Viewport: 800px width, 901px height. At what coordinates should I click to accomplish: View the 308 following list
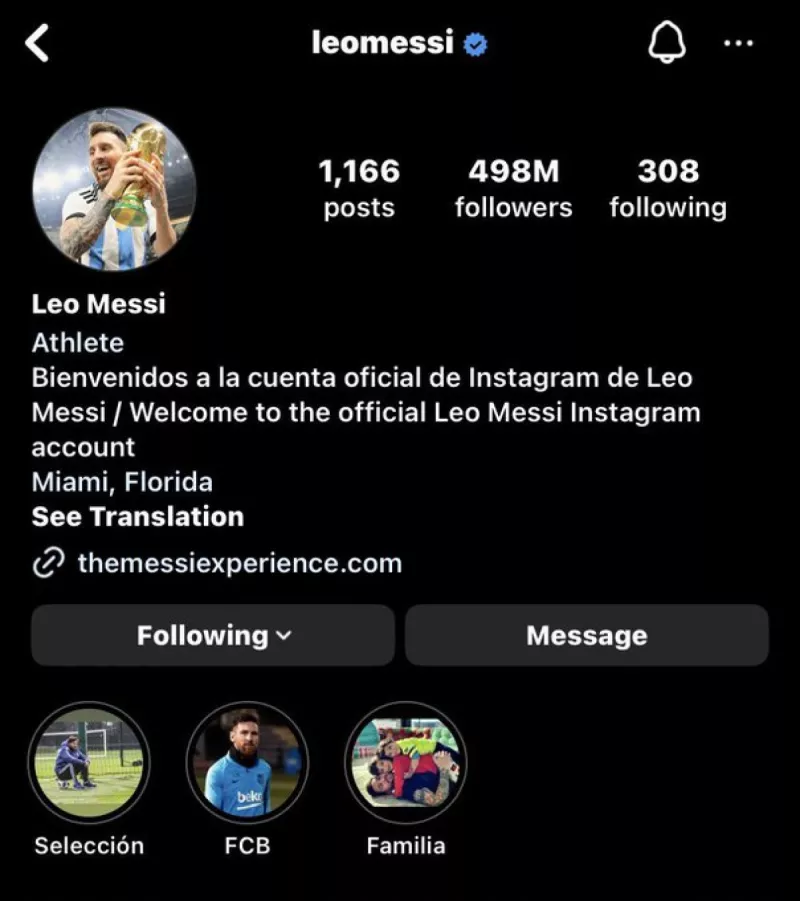668,188
